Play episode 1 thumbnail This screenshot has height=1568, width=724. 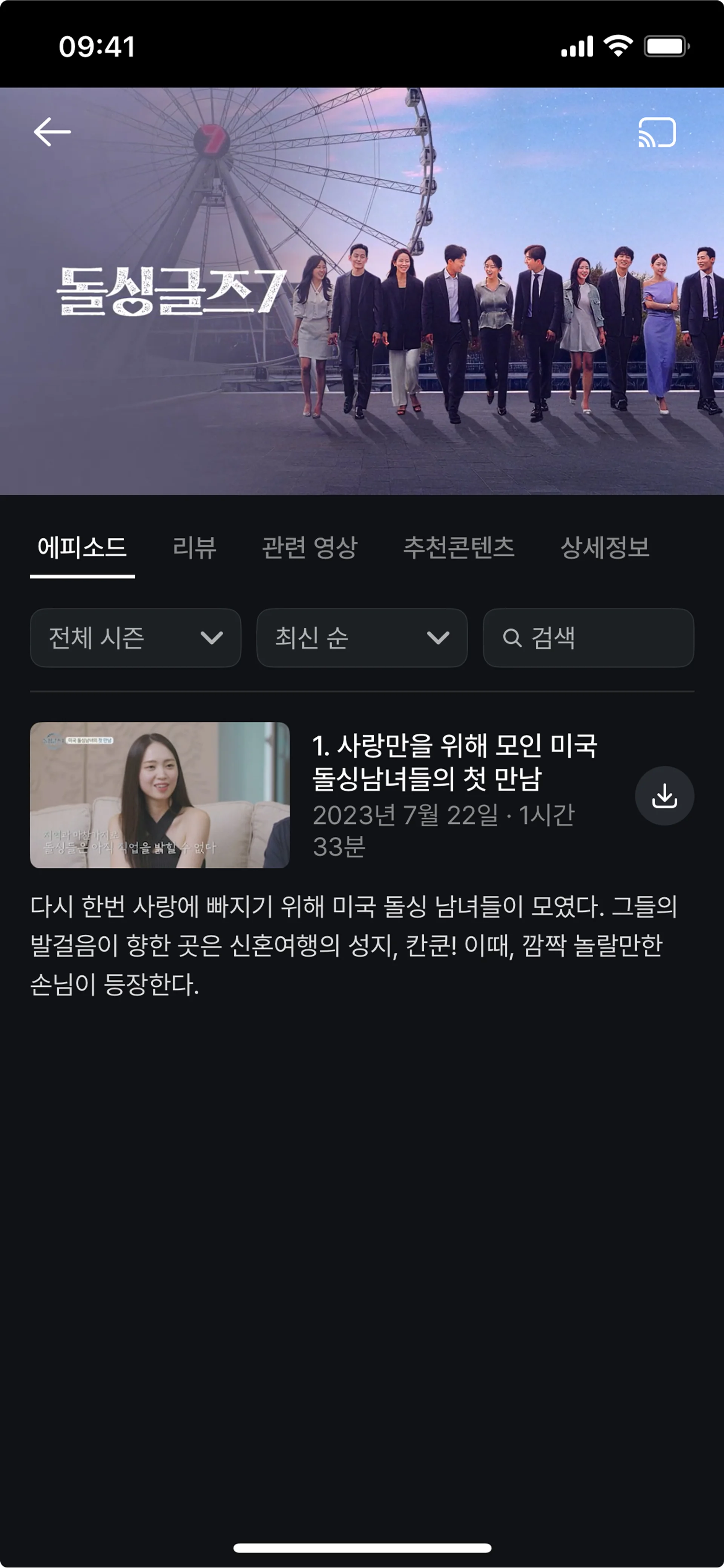[160, 795]
